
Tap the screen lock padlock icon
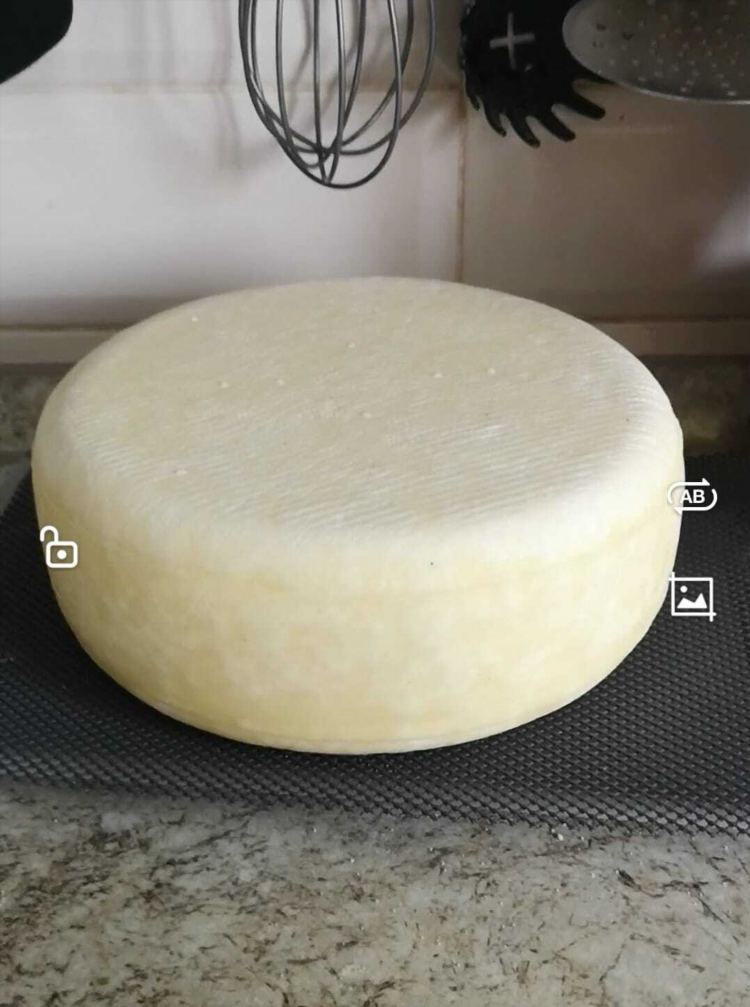tap(58, 548)
